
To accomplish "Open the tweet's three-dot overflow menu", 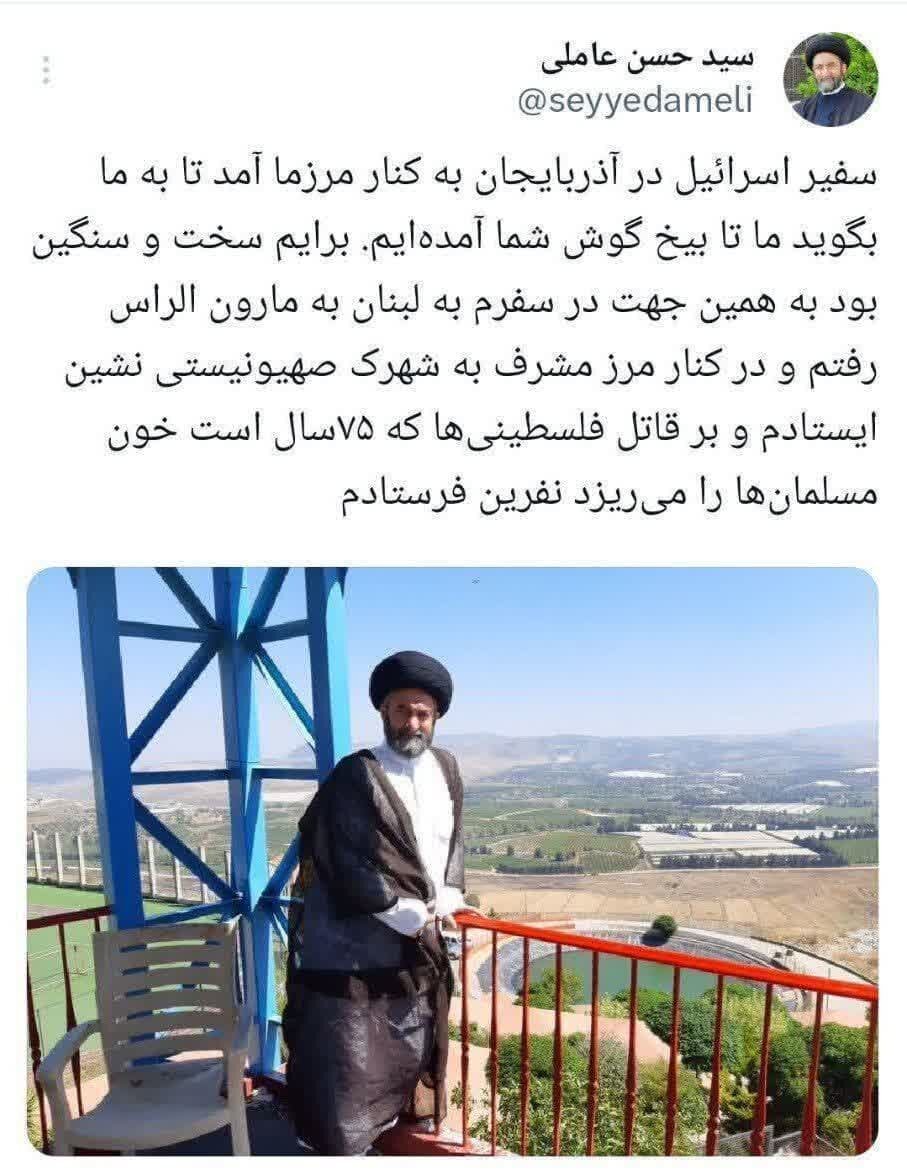I will pos(46,70).
